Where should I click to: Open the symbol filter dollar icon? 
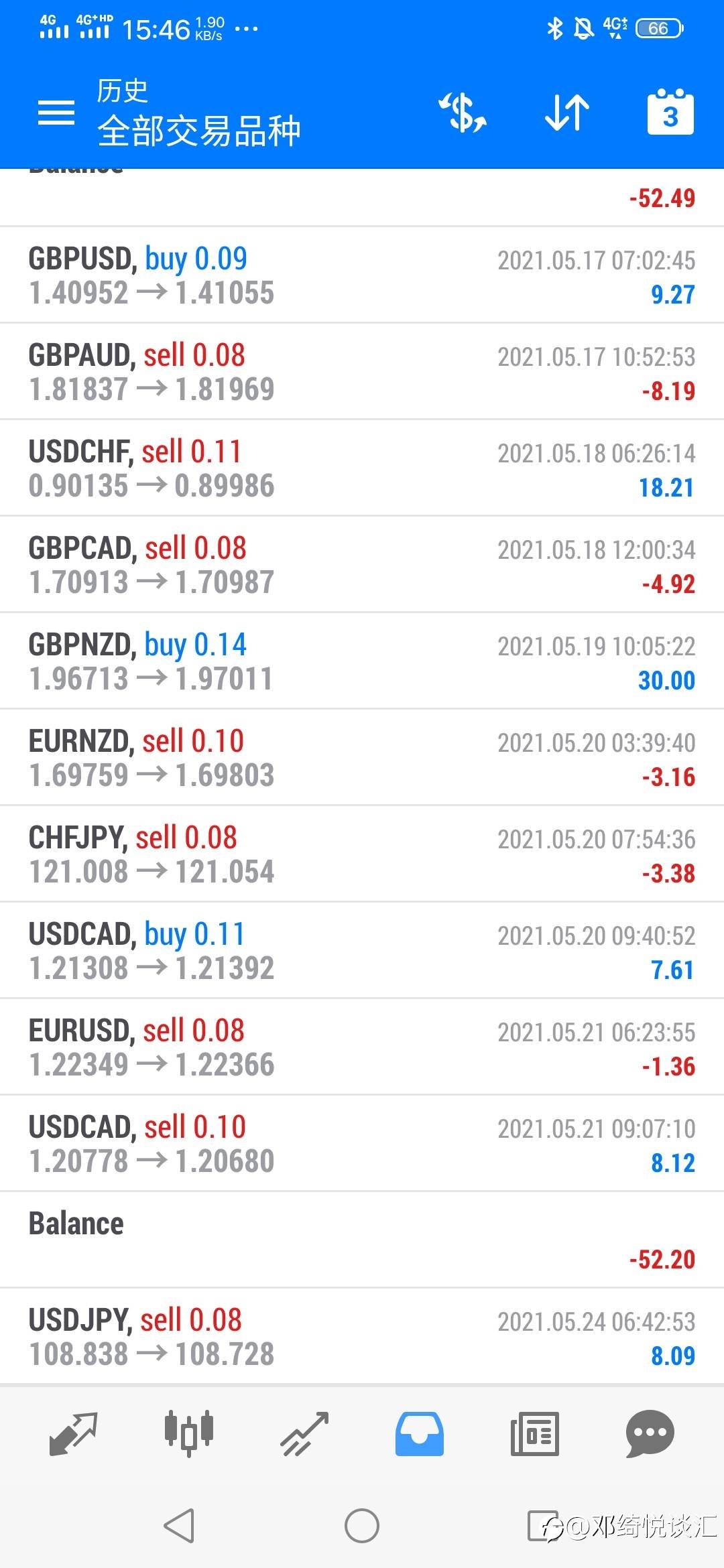[463, 113]
